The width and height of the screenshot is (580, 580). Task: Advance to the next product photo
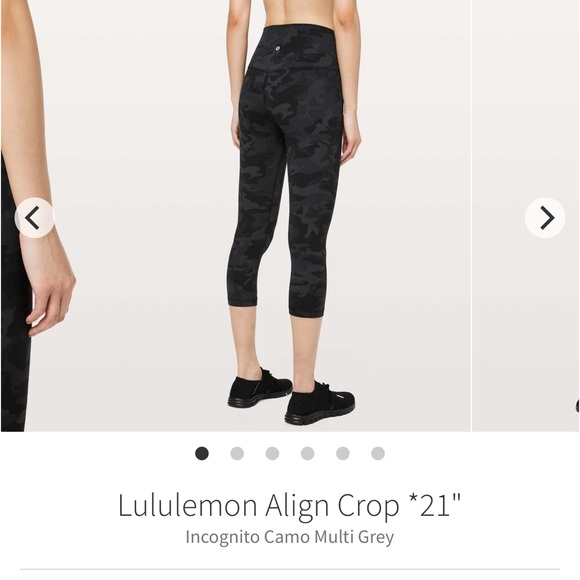click(545, 218)
